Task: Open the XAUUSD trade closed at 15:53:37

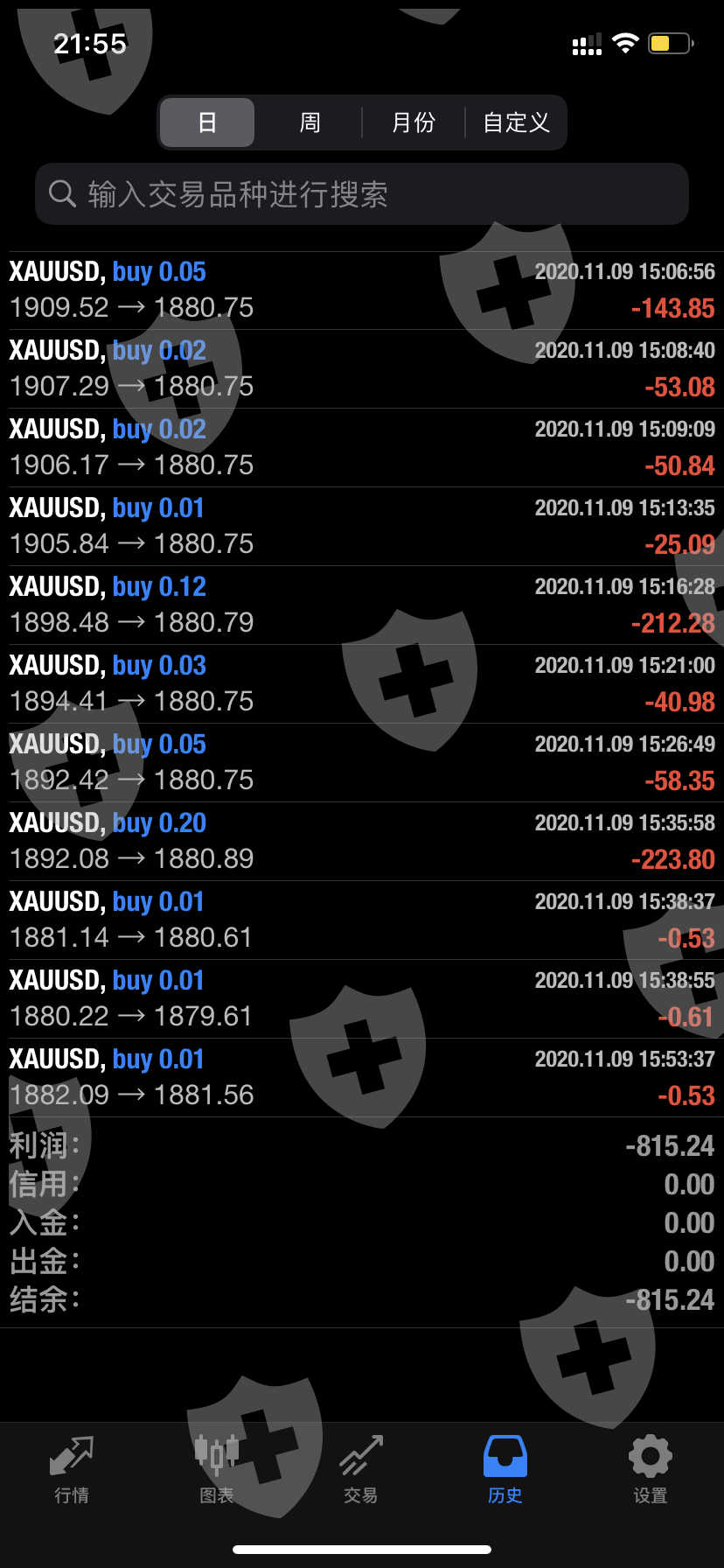Action: [362, 1077]
